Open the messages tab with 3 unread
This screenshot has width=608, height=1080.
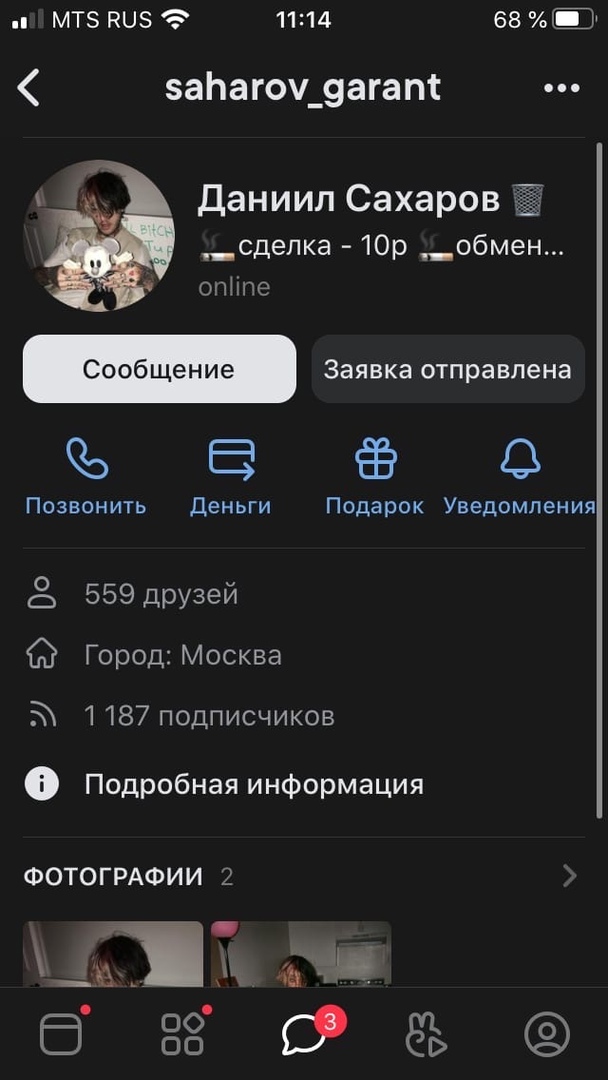[303, 1034]
